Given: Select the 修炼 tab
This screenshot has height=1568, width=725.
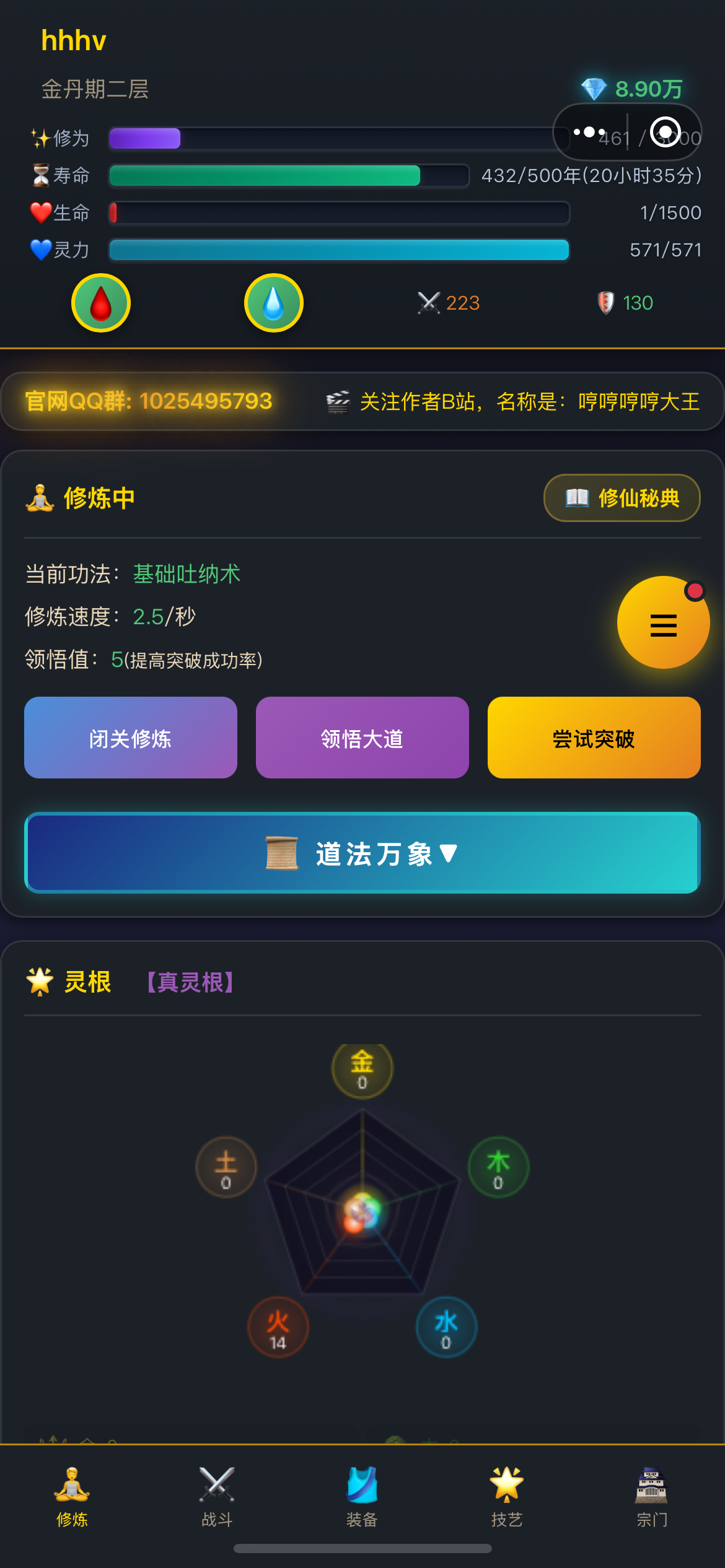Looking at the screenshot, I should coord(72,1496).
